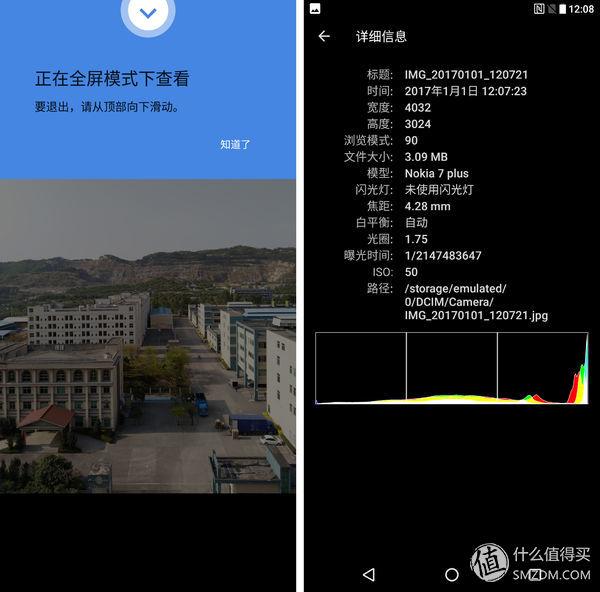Tap the system home button
The image size is (600, 592).
click(452, 574)
